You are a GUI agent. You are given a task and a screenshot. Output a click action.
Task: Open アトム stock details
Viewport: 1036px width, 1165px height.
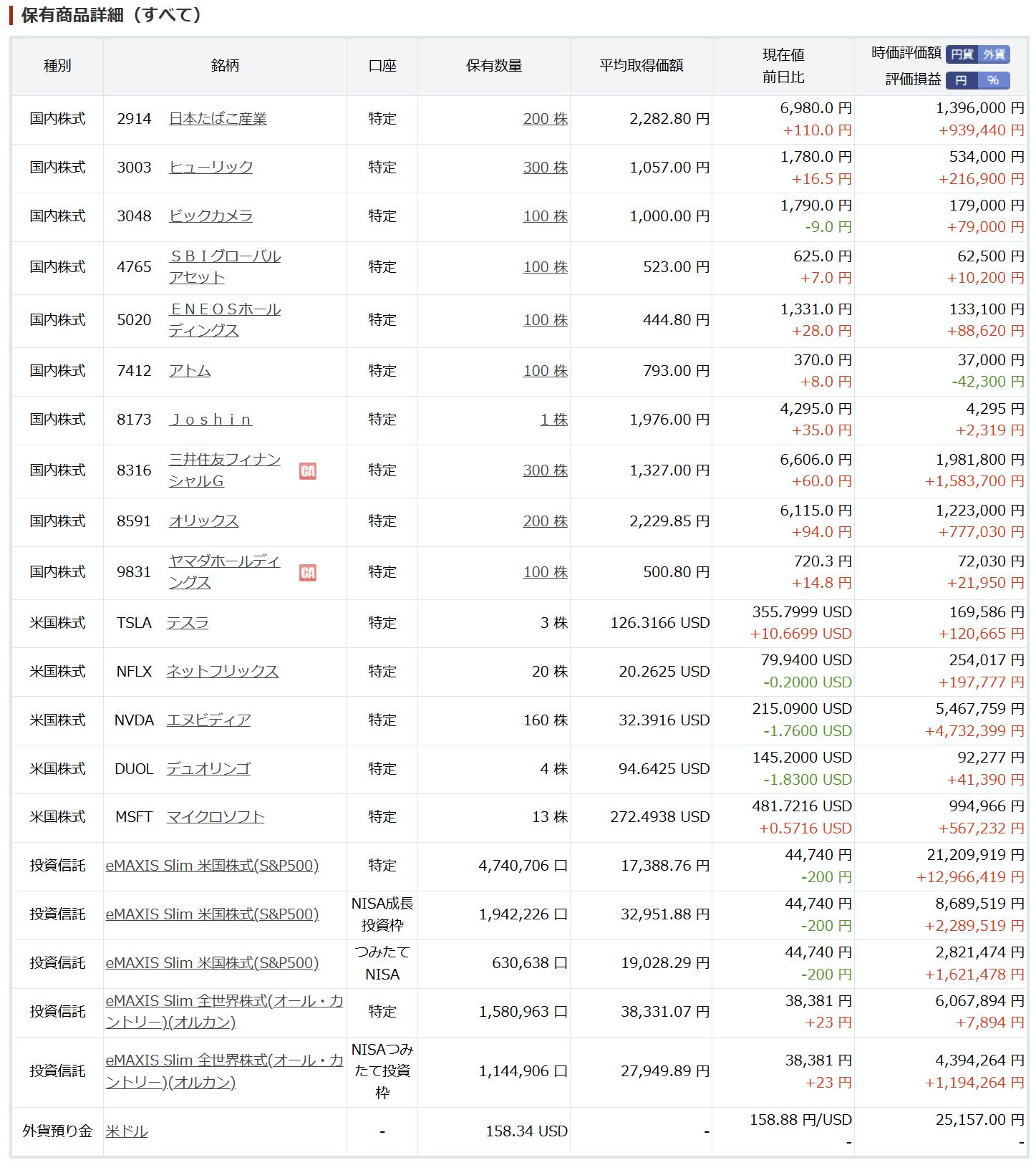(x=190, y=370)
